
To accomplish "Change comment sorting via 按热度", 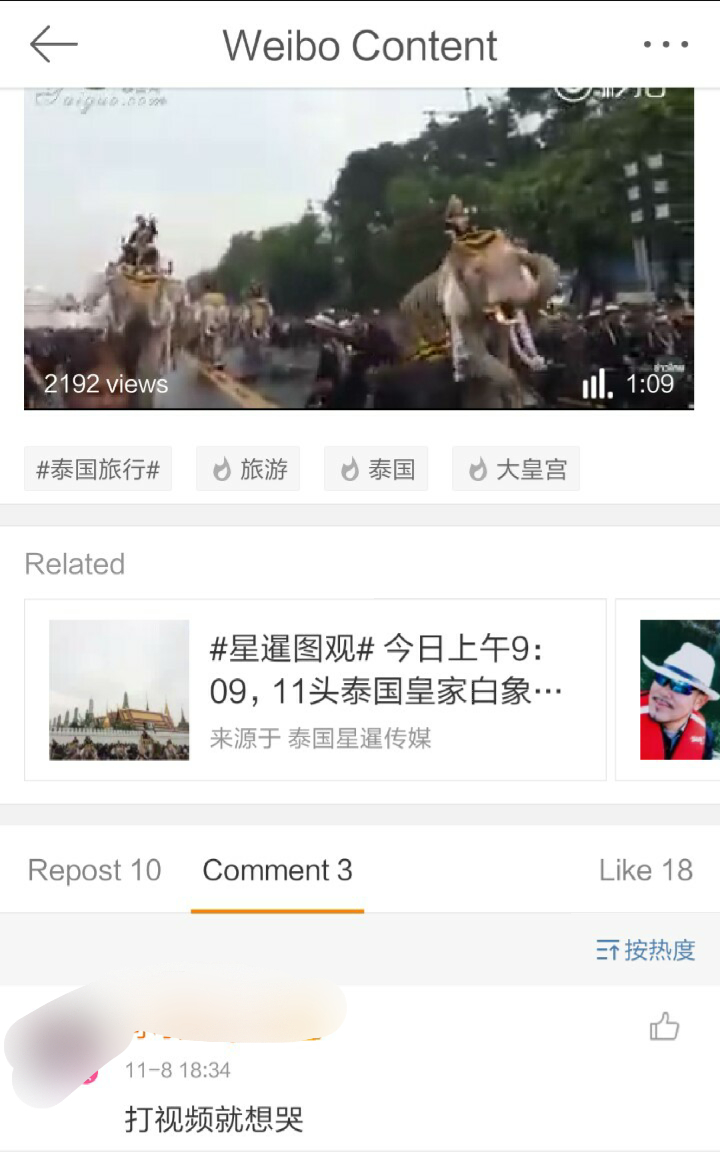I will coord(645,950).
